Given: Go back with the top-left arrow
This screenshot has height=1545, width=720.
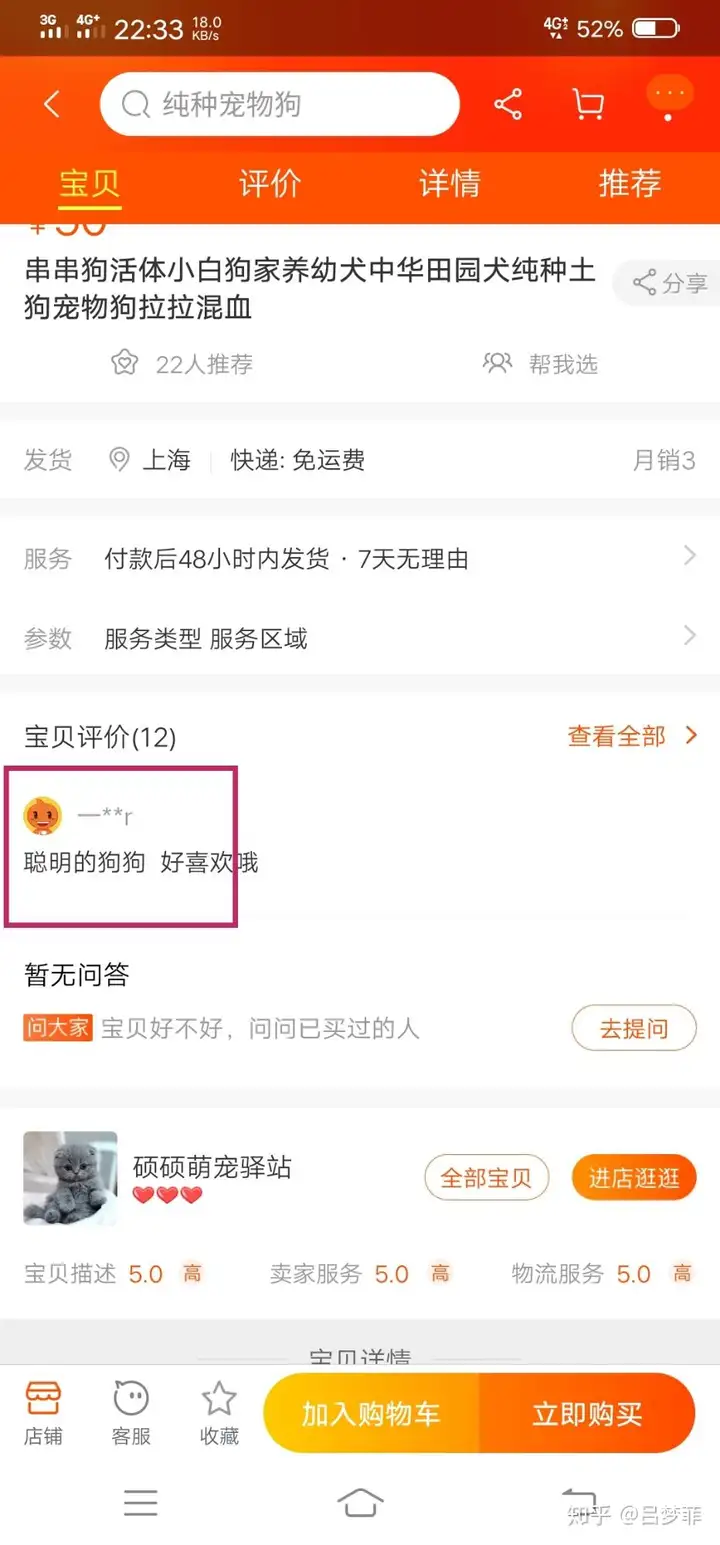Looking at the screenshot, I should coord(52,104).
